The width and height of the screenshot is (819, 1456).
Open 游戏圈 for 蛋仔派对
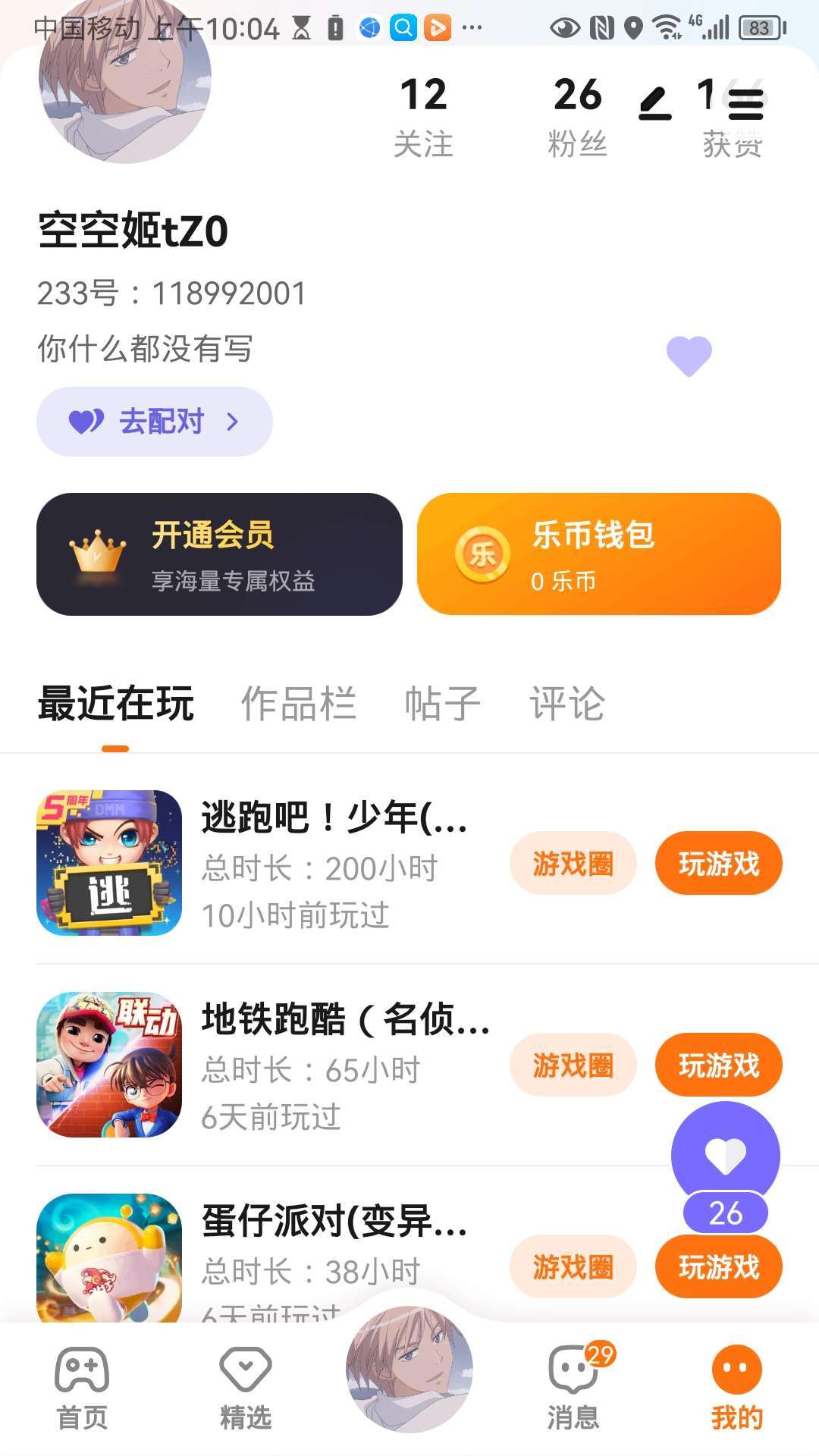tap(573, 1266)
